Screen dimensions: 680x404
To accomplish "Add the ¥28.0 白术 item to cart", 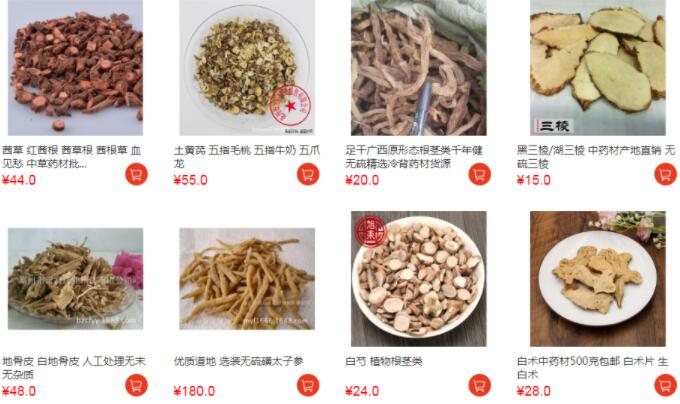I will click(665, 385).
